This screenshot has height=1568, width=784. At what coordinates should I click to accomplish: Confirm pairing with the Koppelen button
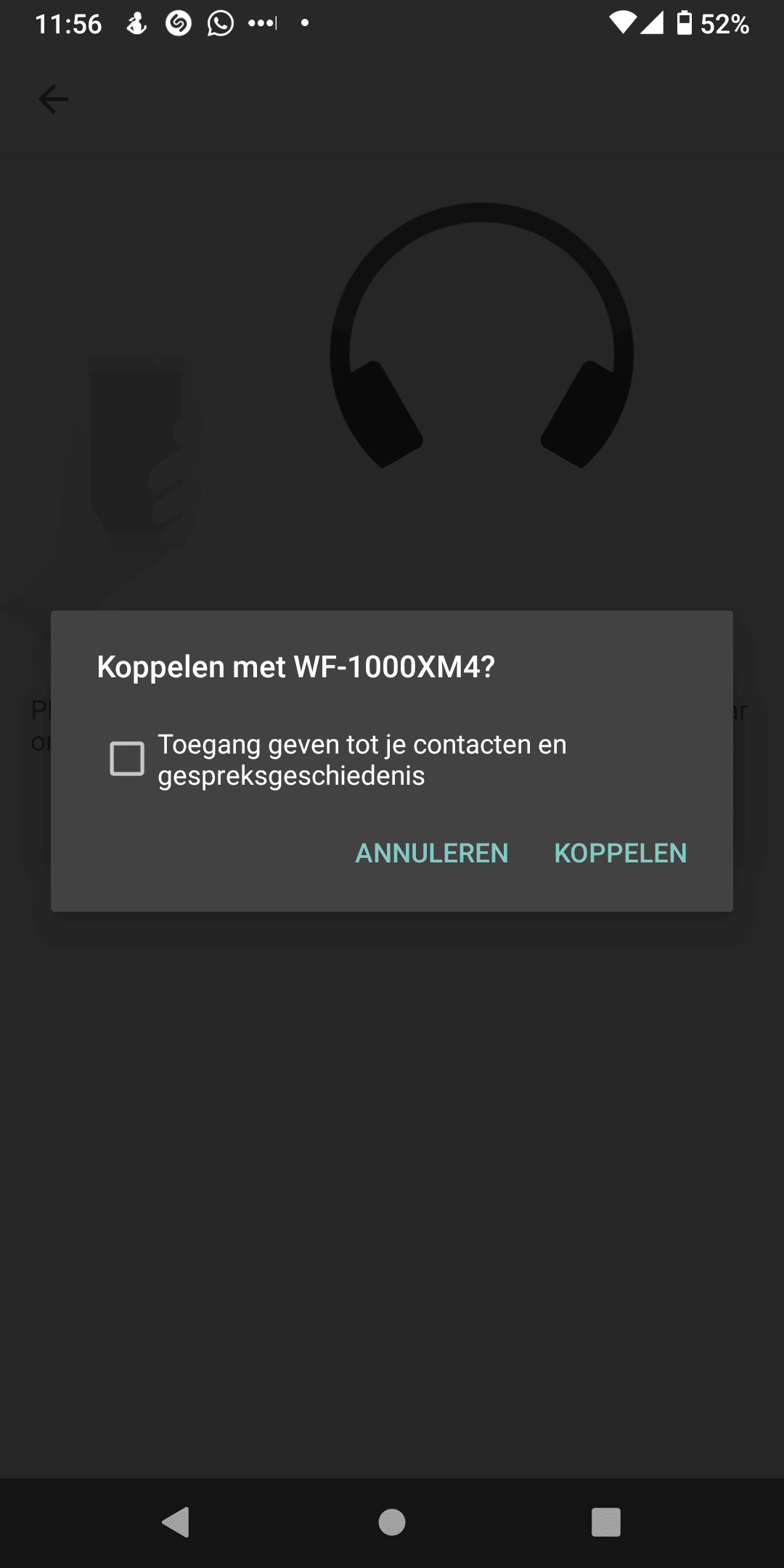pyautogui.click(x=621, y=853)
